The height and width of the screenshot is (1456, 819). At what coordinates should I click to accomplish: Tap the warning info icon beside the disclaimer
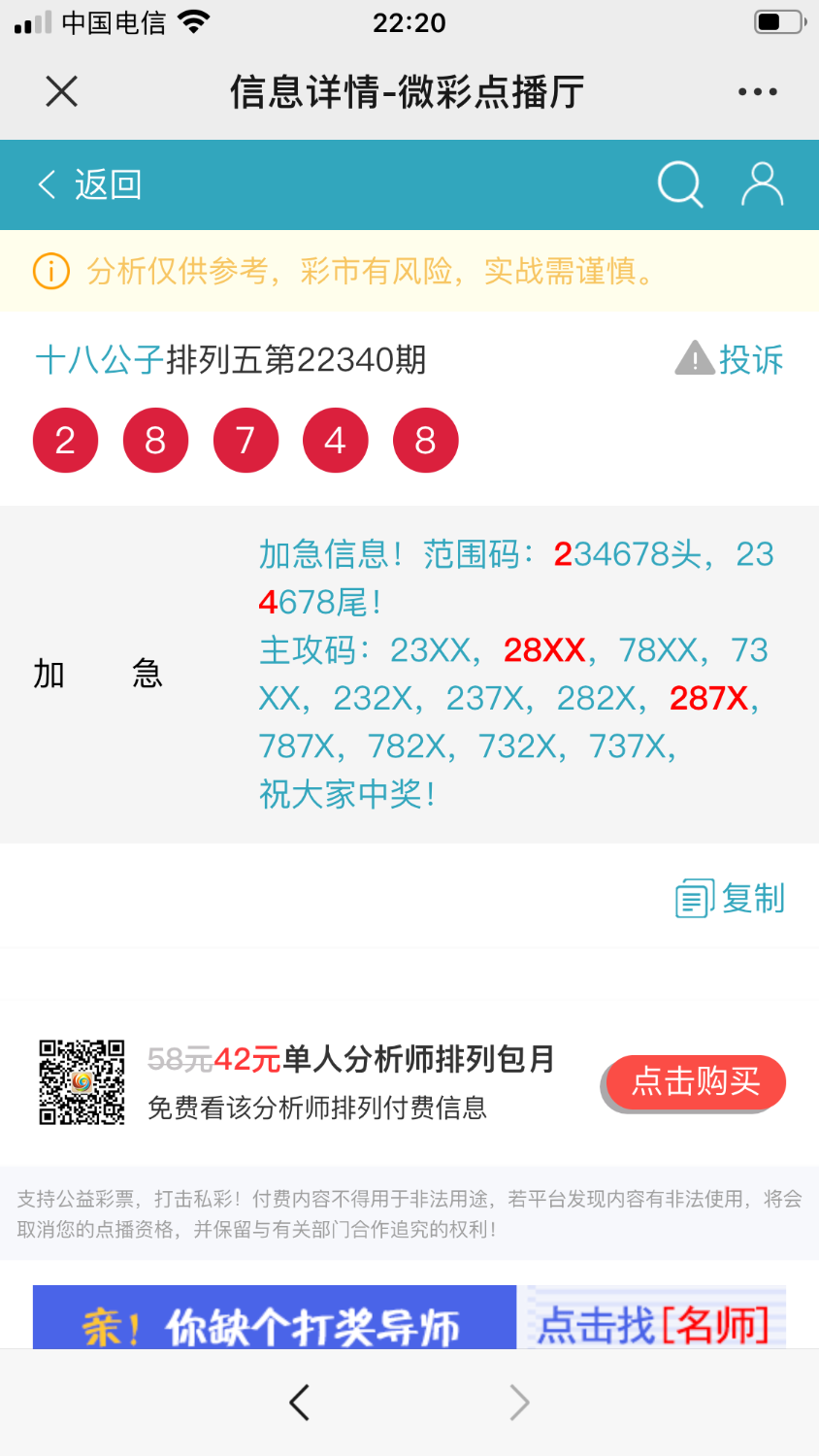point(52,273)
